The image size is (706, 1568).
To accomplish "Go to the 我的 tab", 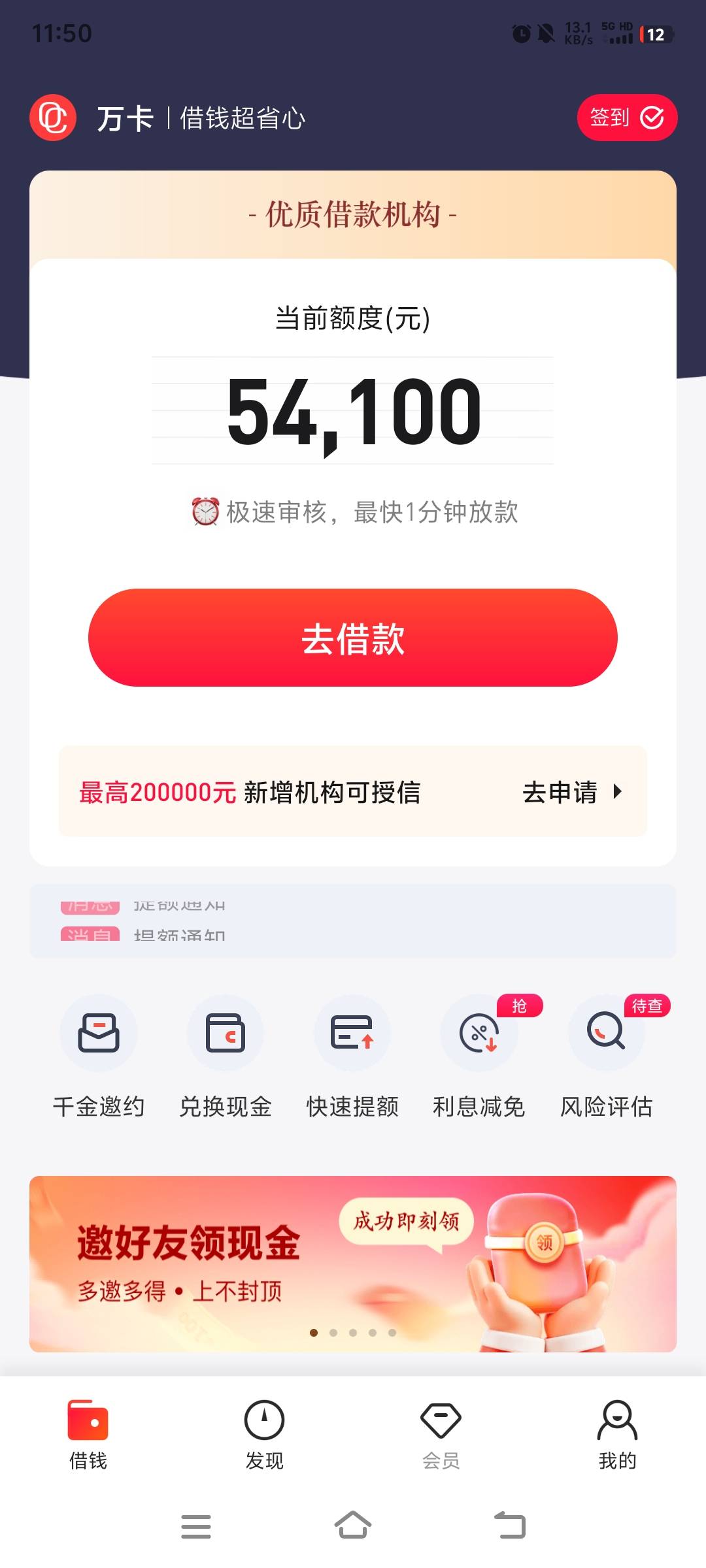I will [617, 1435].
